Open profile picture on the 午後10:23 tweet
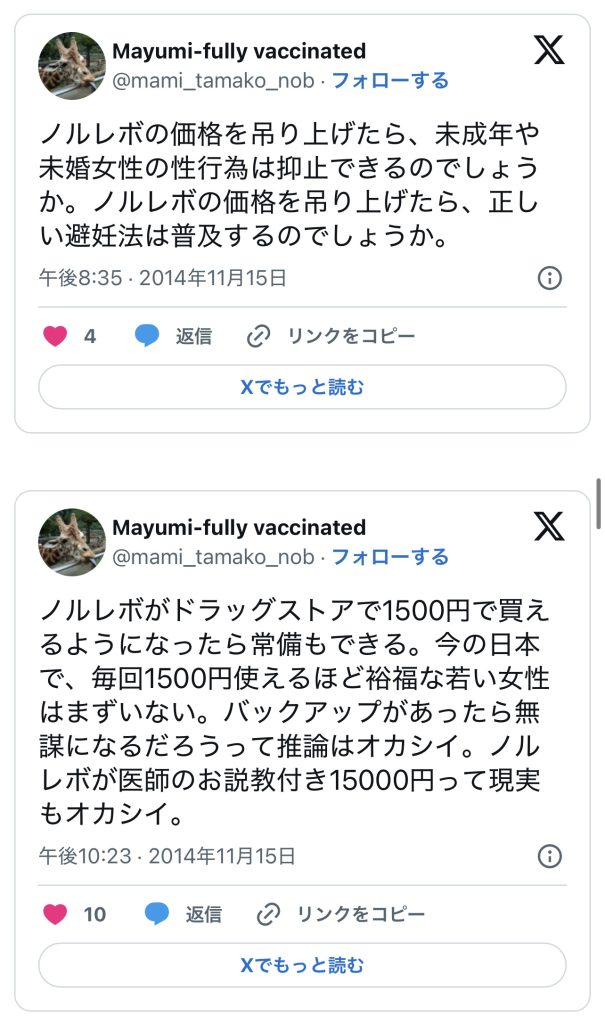This screenshot has height=1024, width=605. pos(72,542)
